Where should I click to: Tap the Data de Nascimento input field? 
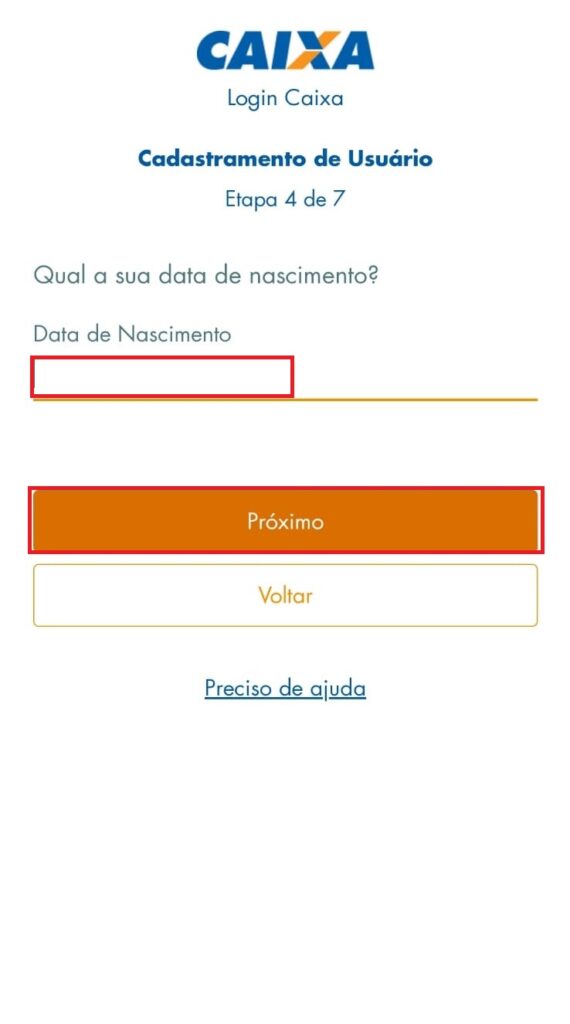click(x=285, y=377)
